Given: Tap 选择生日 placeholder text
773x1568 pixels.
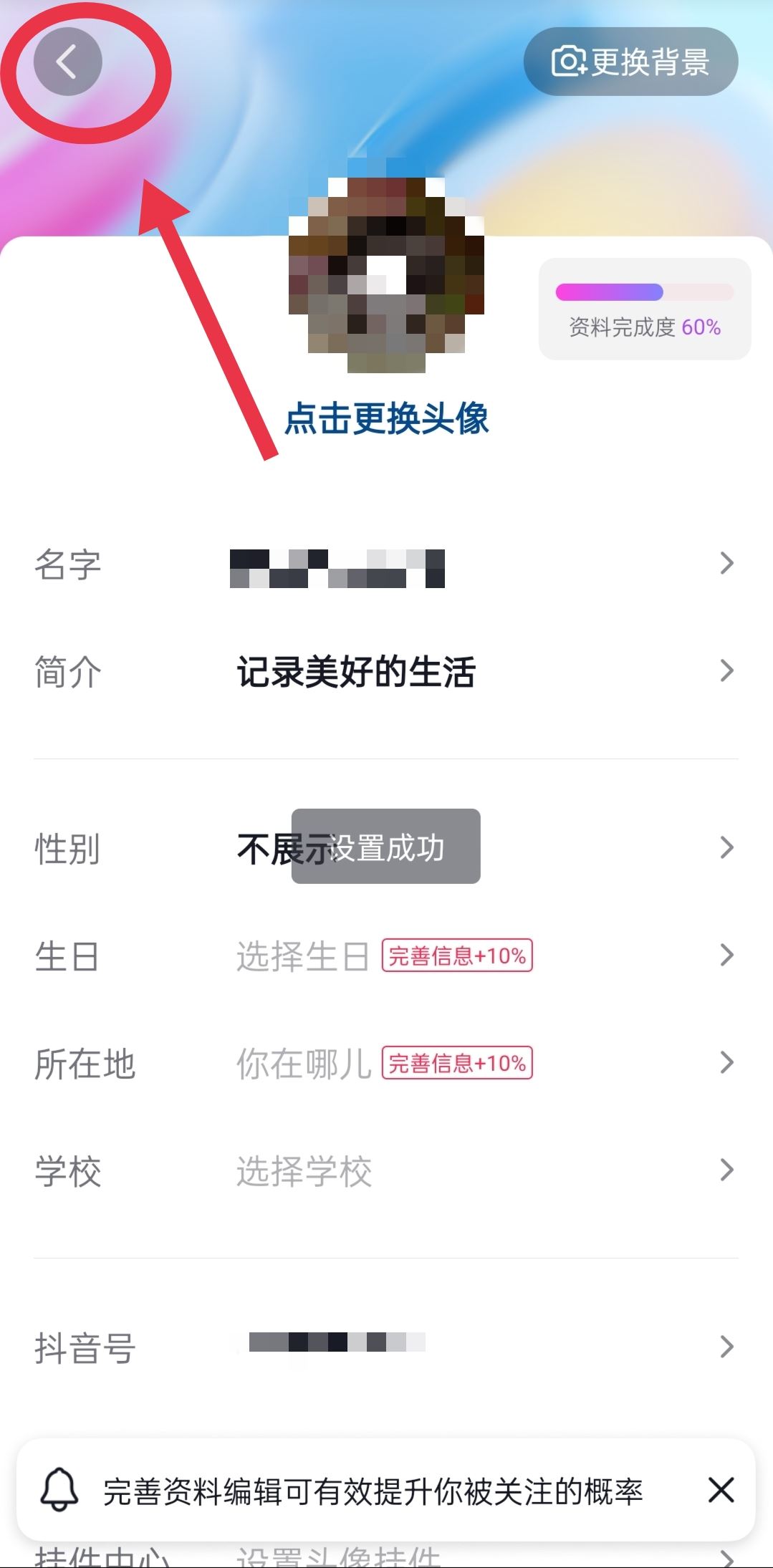Looking at the screenshot, I should pos(301,955).
